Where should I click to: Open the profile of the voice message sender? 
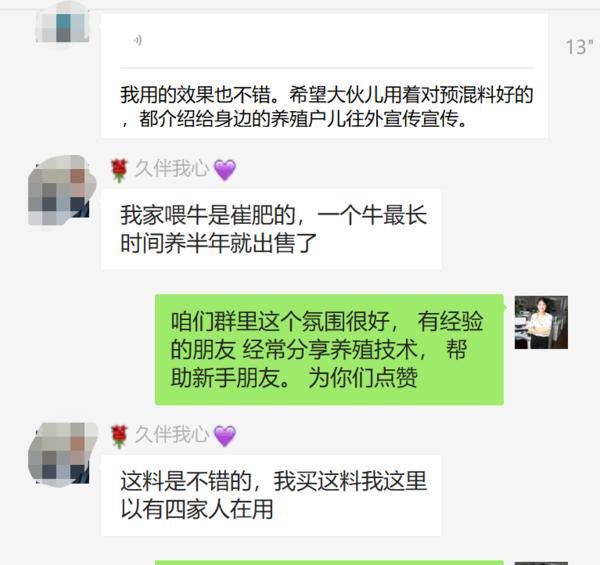[62, 25]
